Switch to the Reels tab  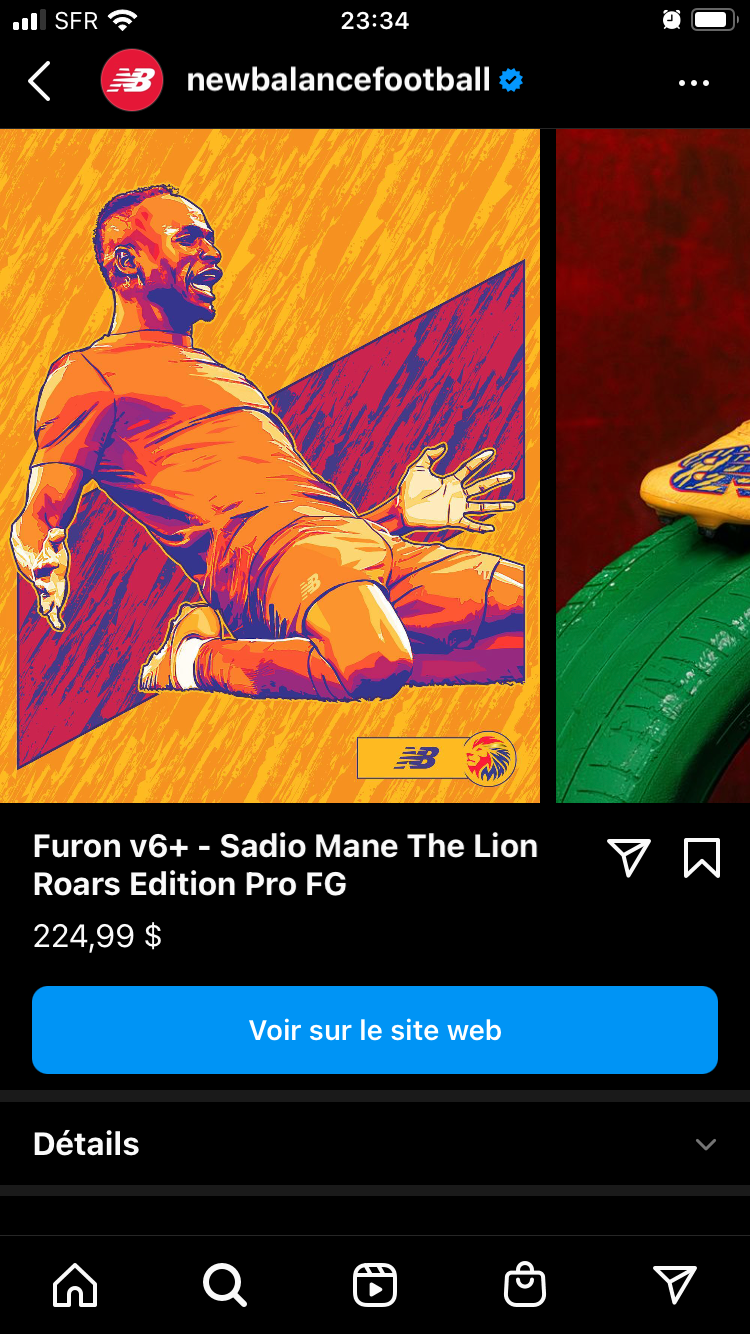[375, 1285]
